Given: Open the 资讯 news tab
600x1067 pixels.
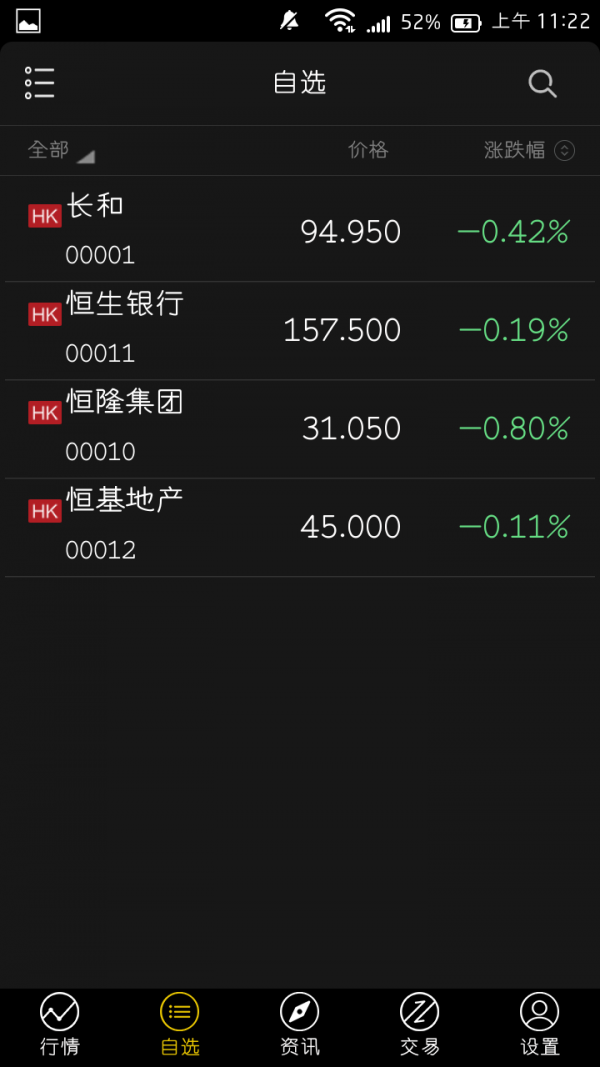Looking at the screenshot, I should pyautogui.click(x=300, y=1026).
